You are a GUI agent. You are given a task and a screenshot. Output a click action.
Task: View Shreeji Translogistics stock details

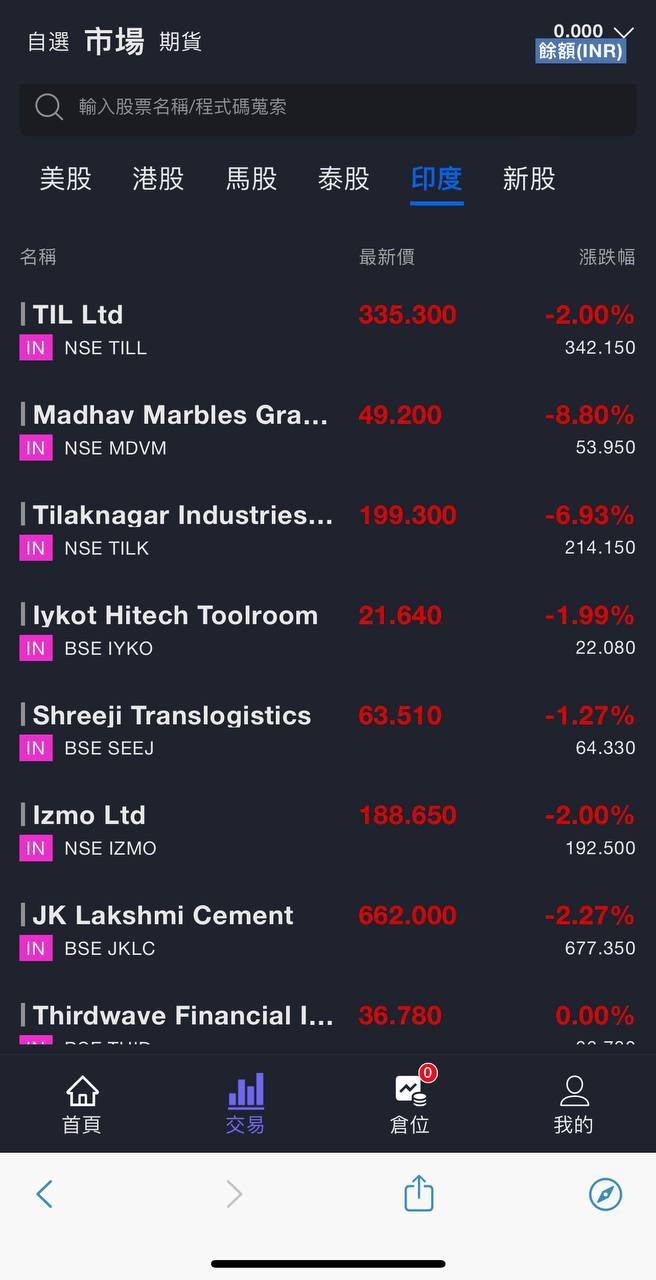coord(327,730)
